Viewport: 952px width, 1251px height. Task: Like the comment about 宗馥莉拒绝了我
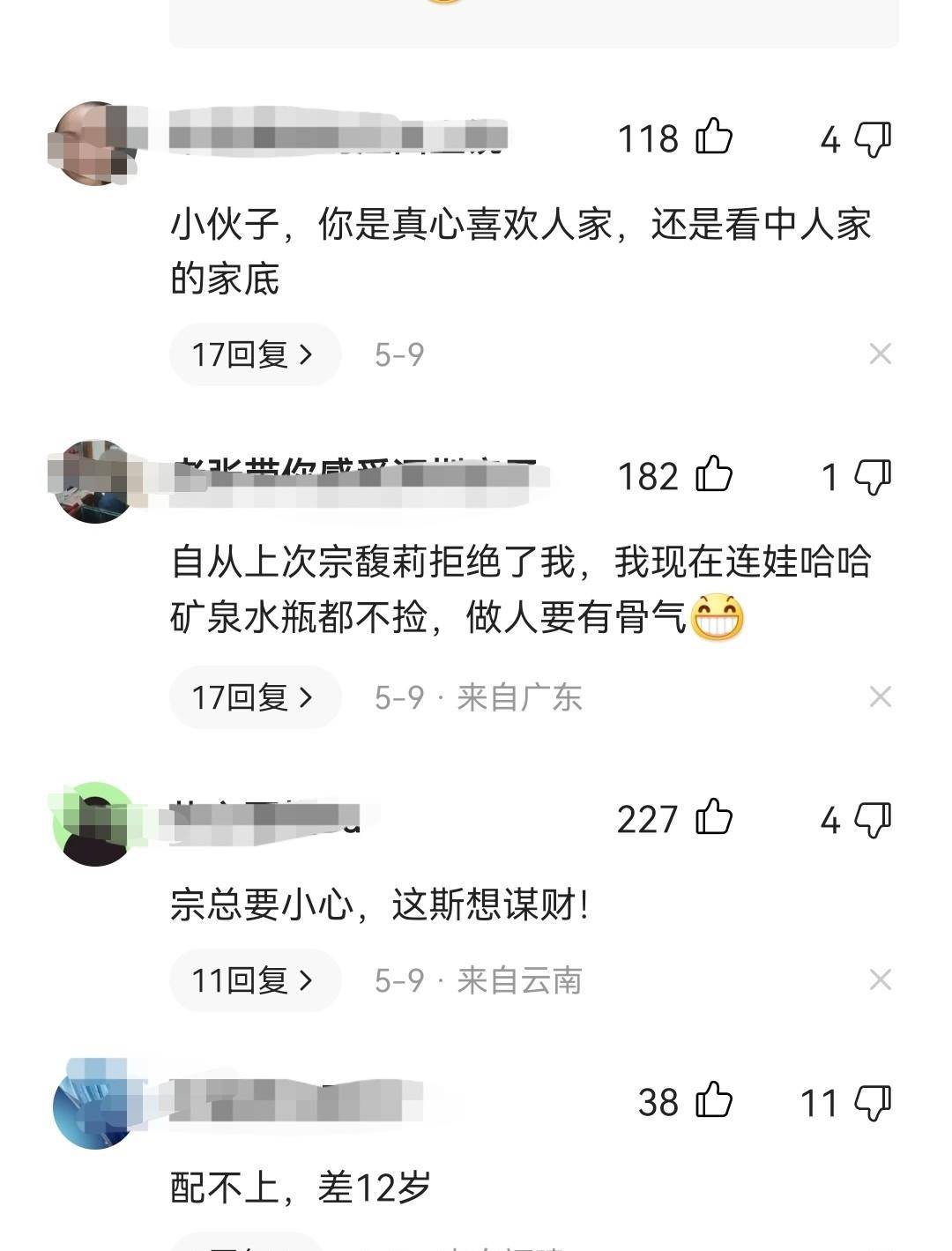pos(714,475)
